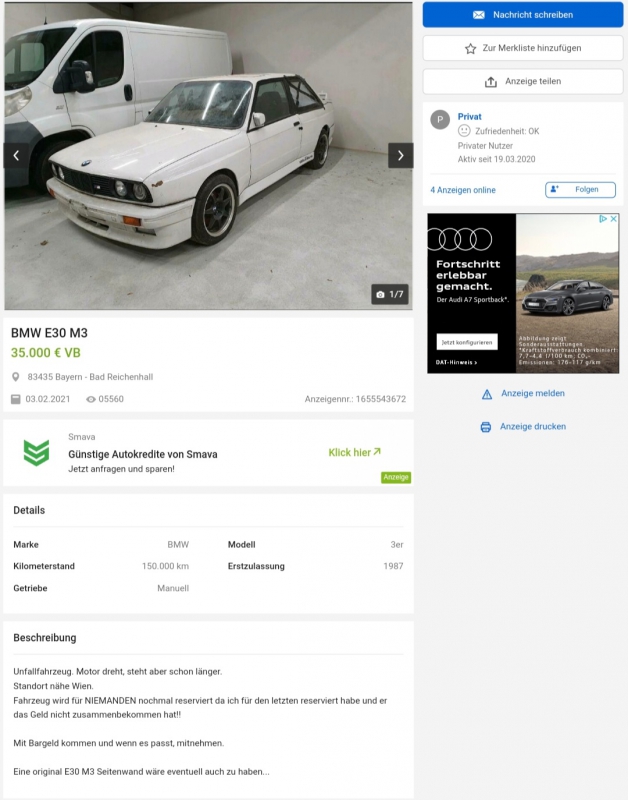
Task: View the seller's 4 Anzeigen online
Action: pyautogui.click(x=463, y=190)
